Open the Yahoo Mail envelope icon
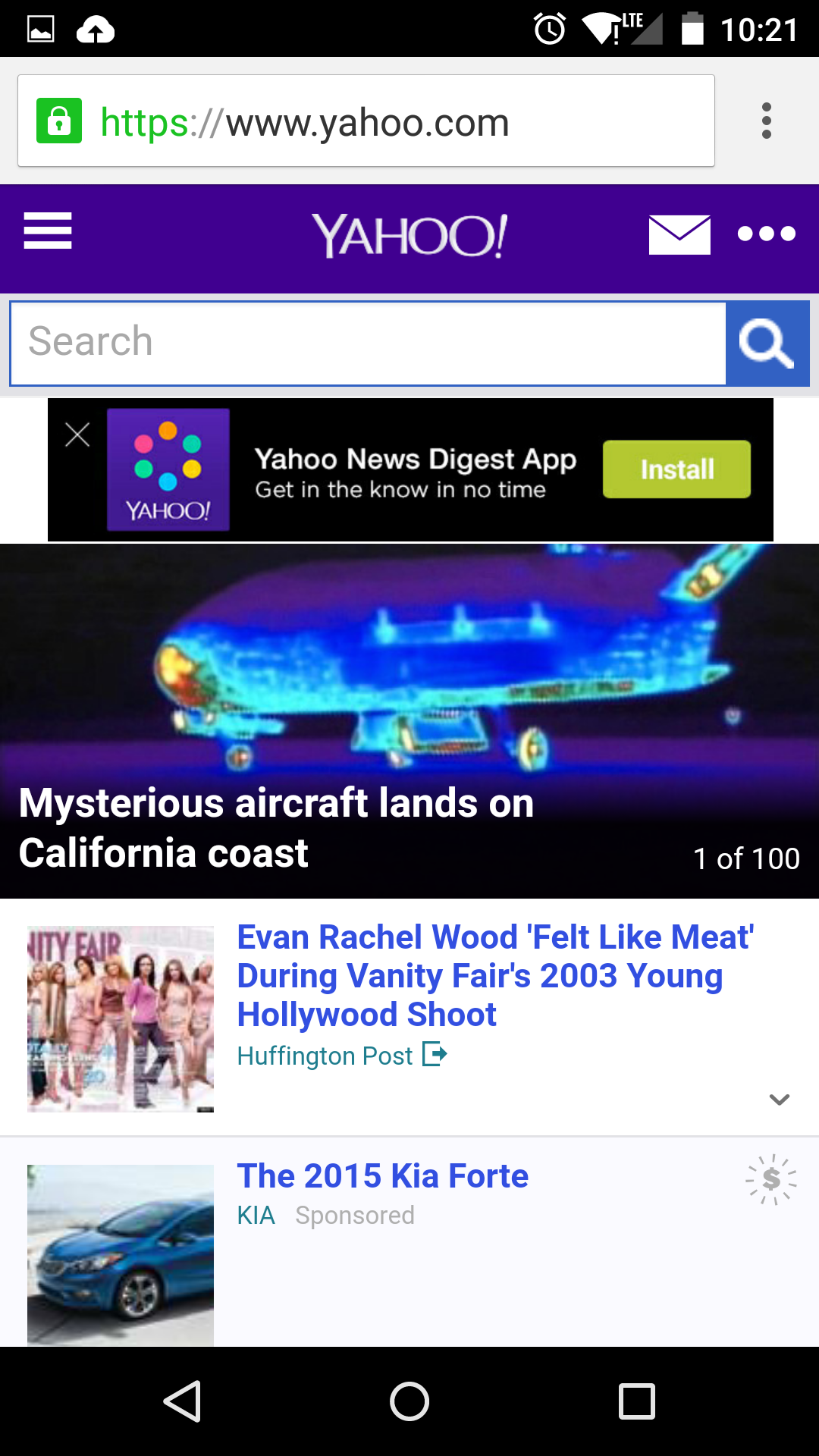 pyautogui.click(x=679, y=235)
